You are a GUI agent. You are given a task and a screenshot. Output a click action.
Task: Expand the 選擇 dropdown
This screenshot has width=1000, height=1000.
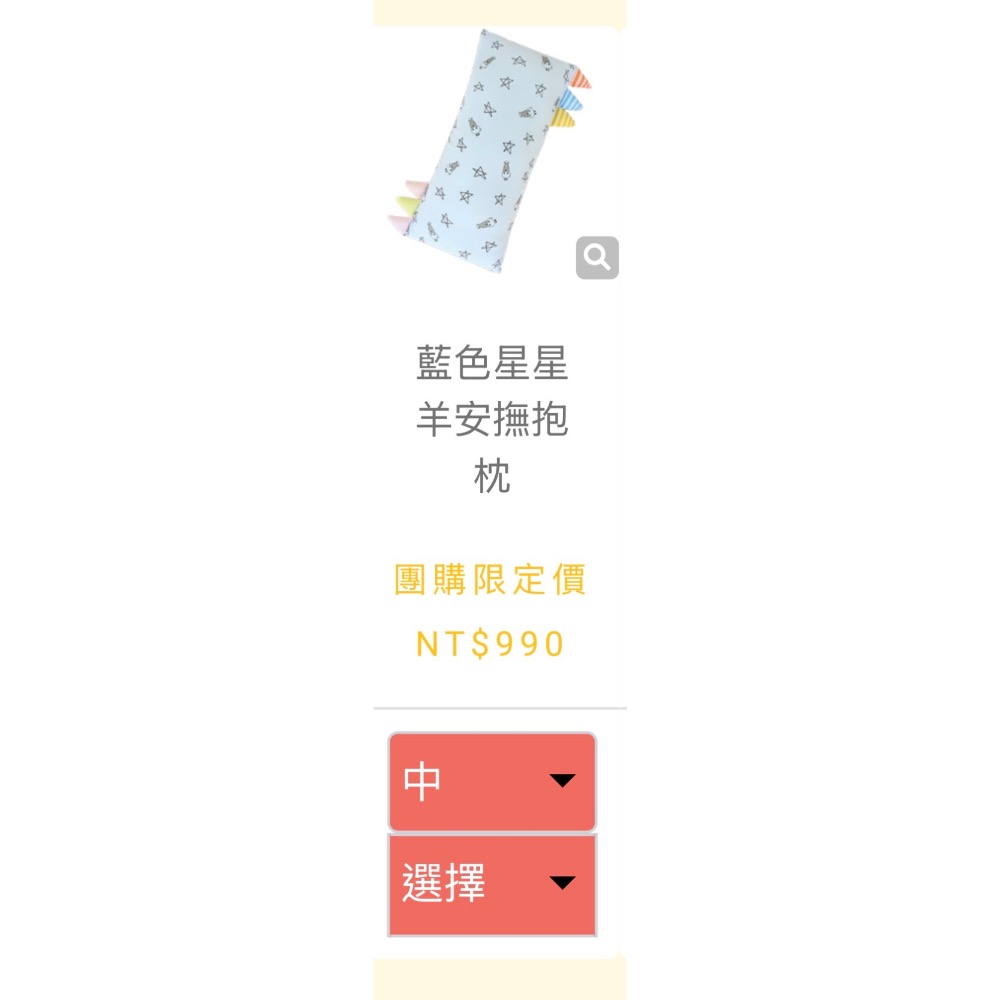click(x=492, y=884)
